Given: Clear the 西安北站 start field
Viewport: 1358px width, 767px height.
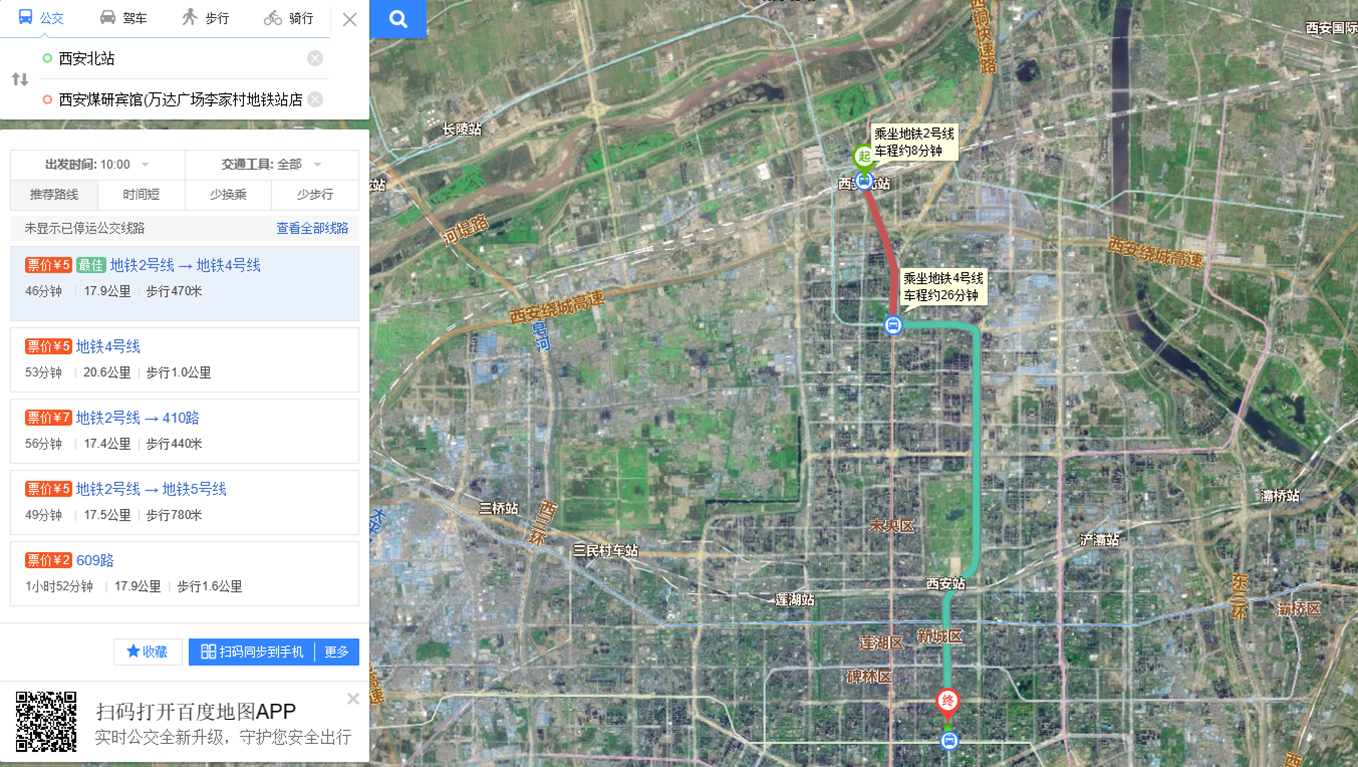Looking at the screenshot, I should tap(315, 58).
